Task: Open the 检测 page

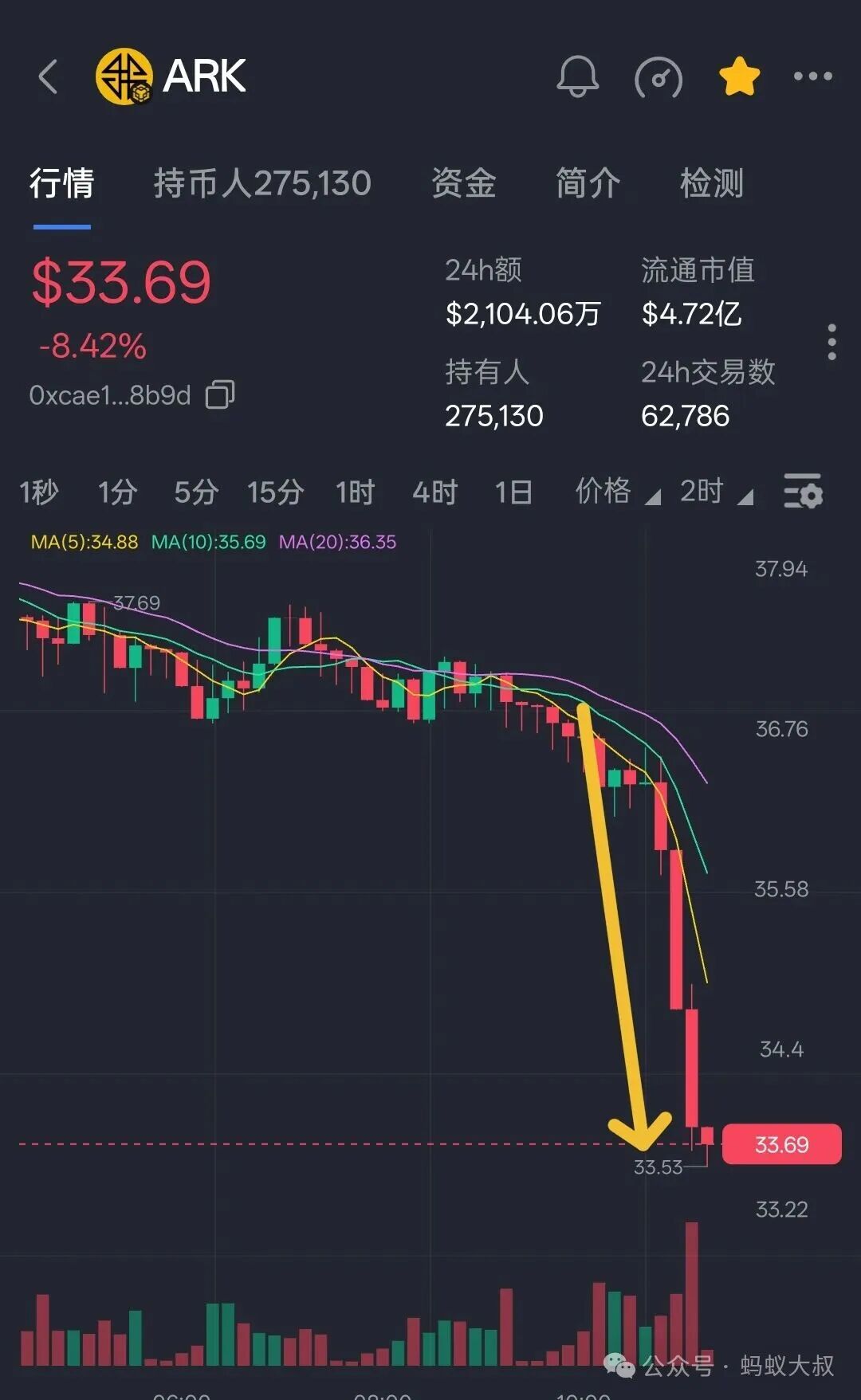Action: click(713, 182)
